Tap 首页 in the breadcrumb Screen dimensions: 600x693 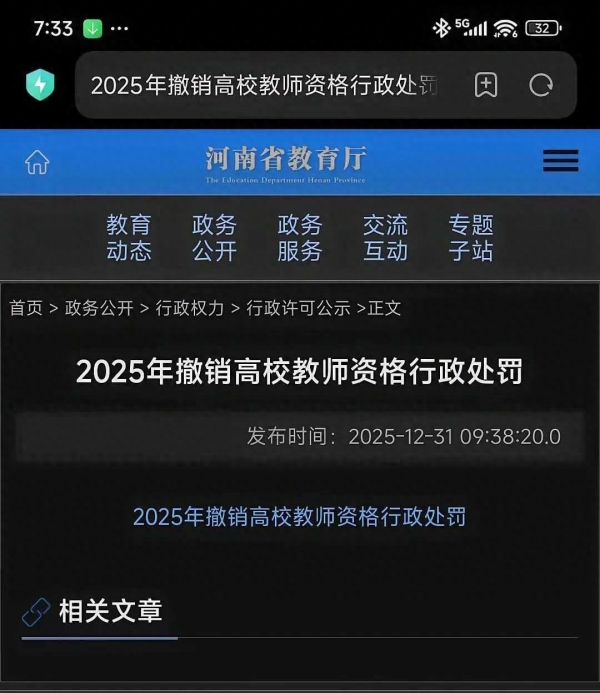pyautogui.click(x=26, y=308)
